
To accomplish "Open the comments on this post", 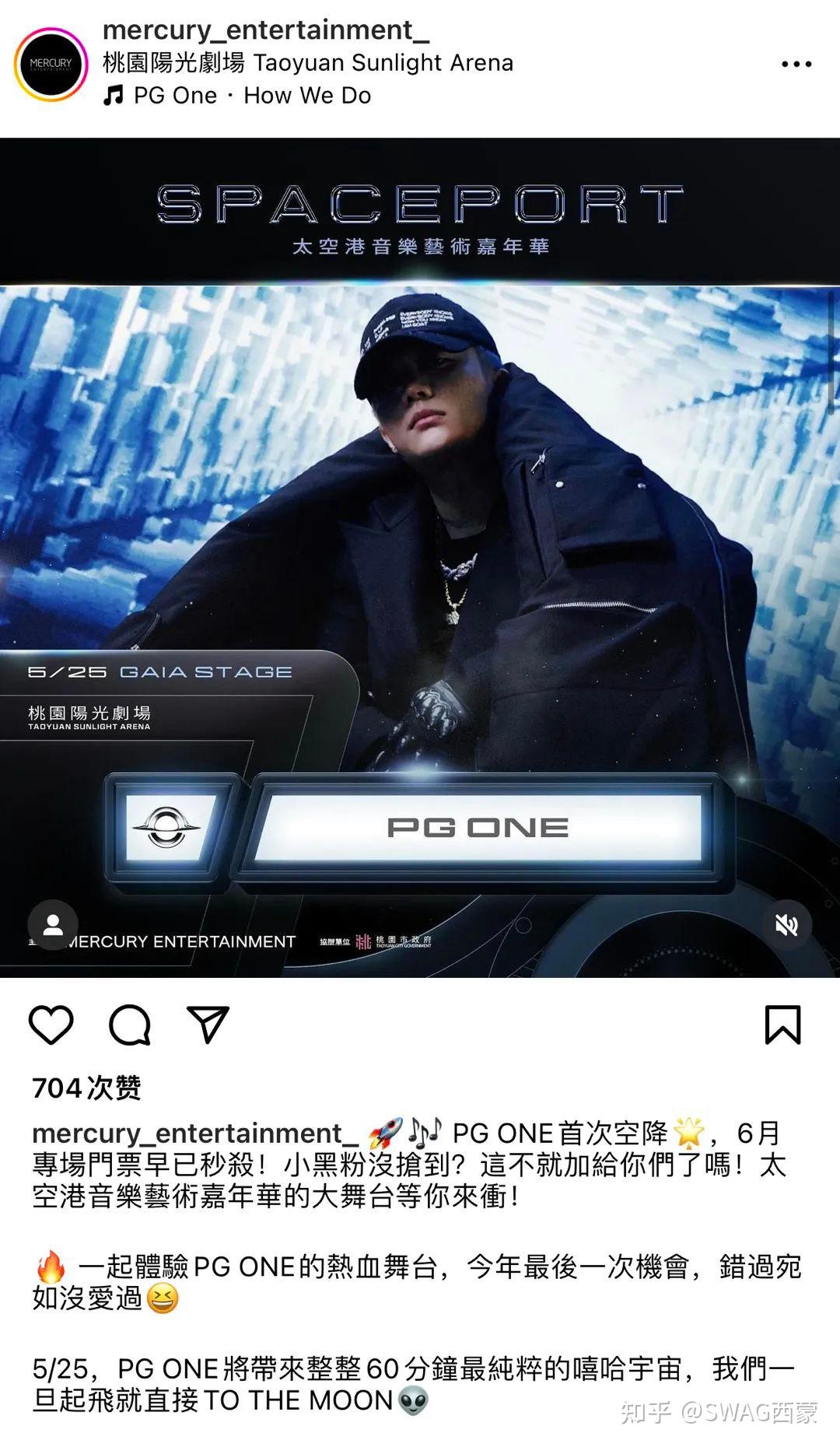I will 129,1025.
